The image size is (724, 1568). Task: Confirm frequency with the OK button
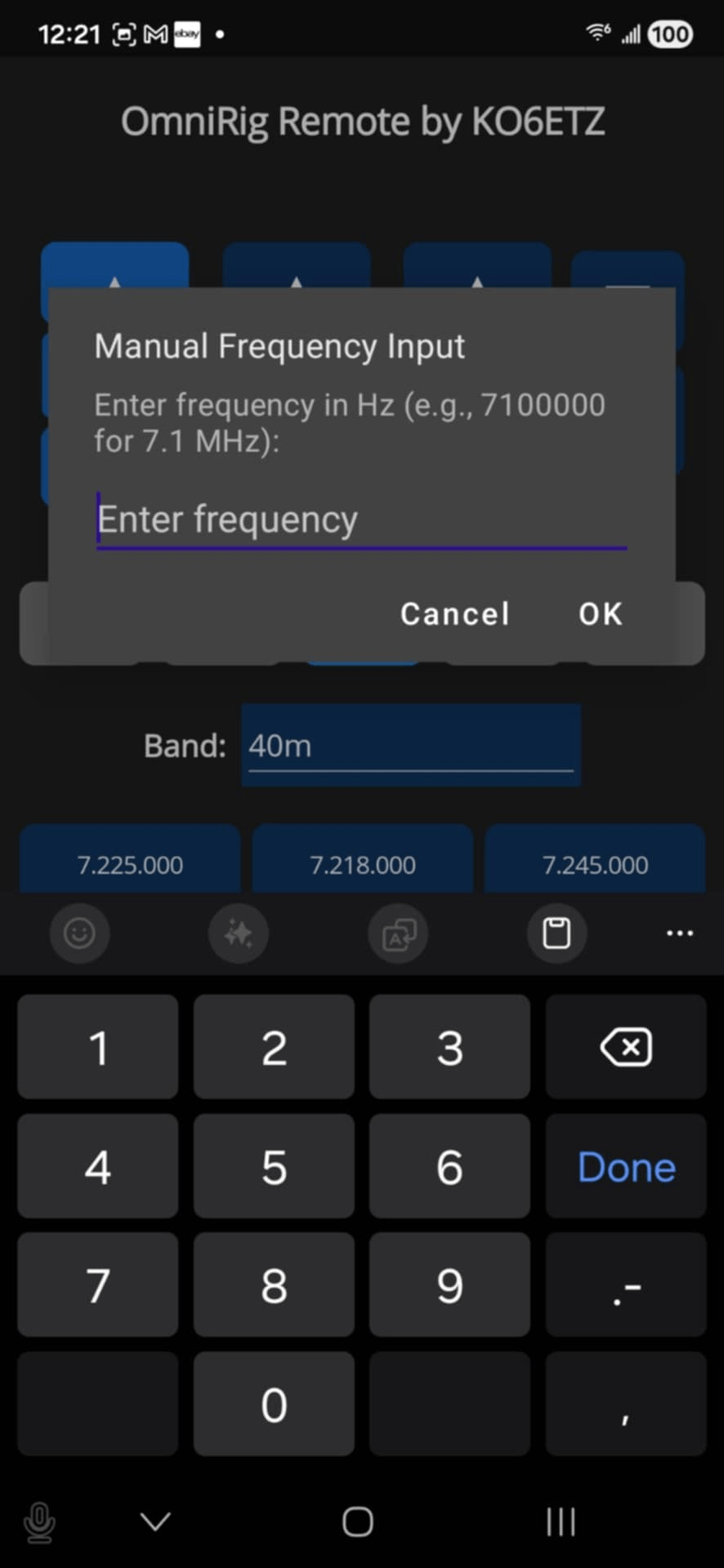tap(601, 614)
